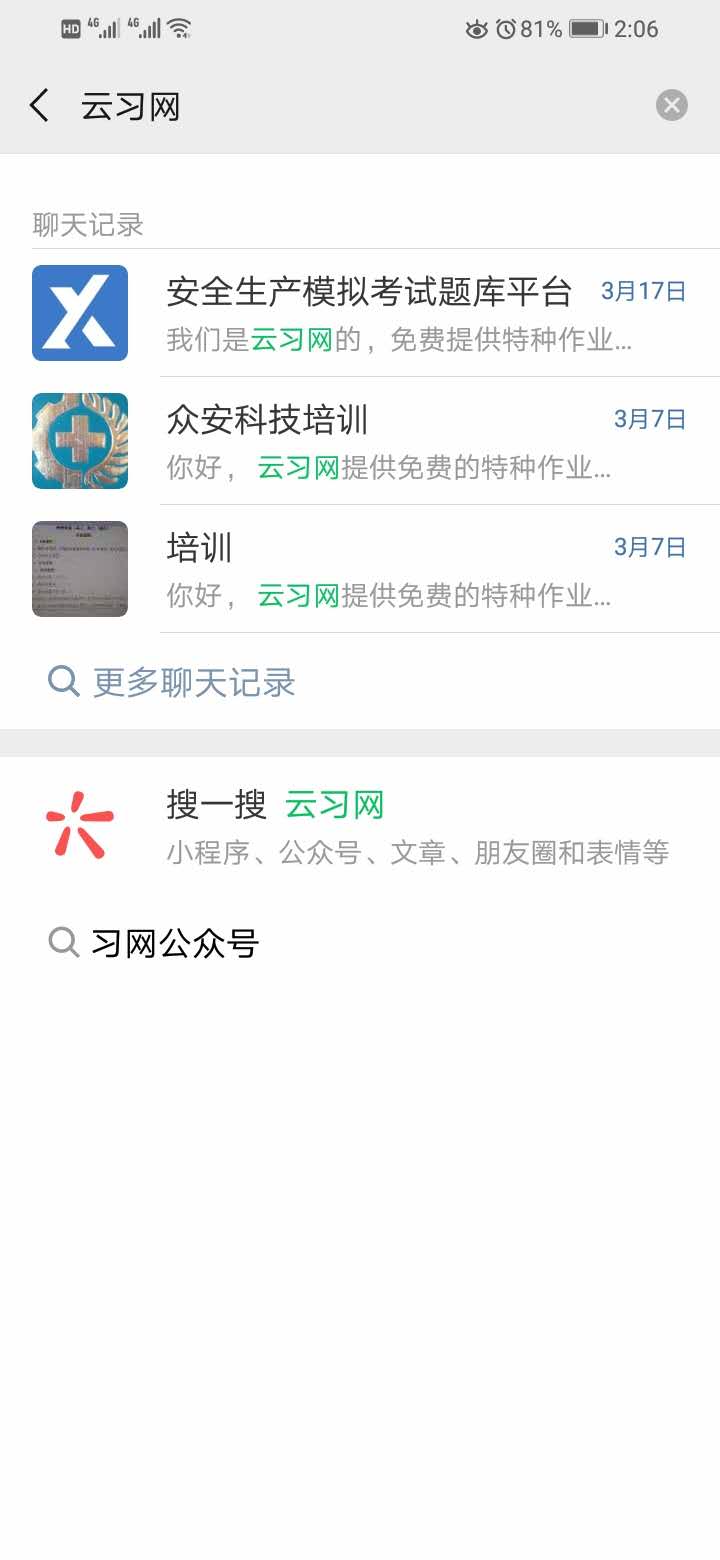Open the 安全生产模拟考试题库平台 chat avatar
The image size is (720, 1560).
pyautogui.click(x=79, y=312)
